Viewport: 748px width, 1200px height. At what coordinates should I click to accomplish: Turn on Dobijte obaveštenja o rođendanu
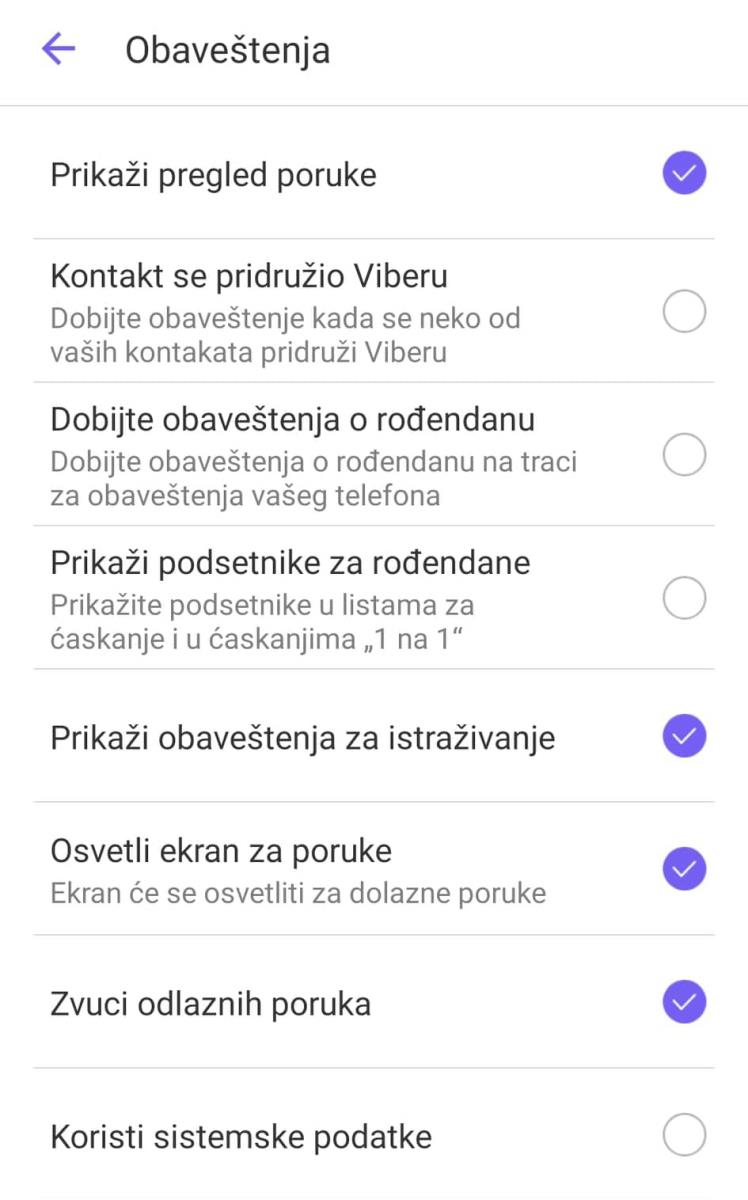(x=684, y=456)
